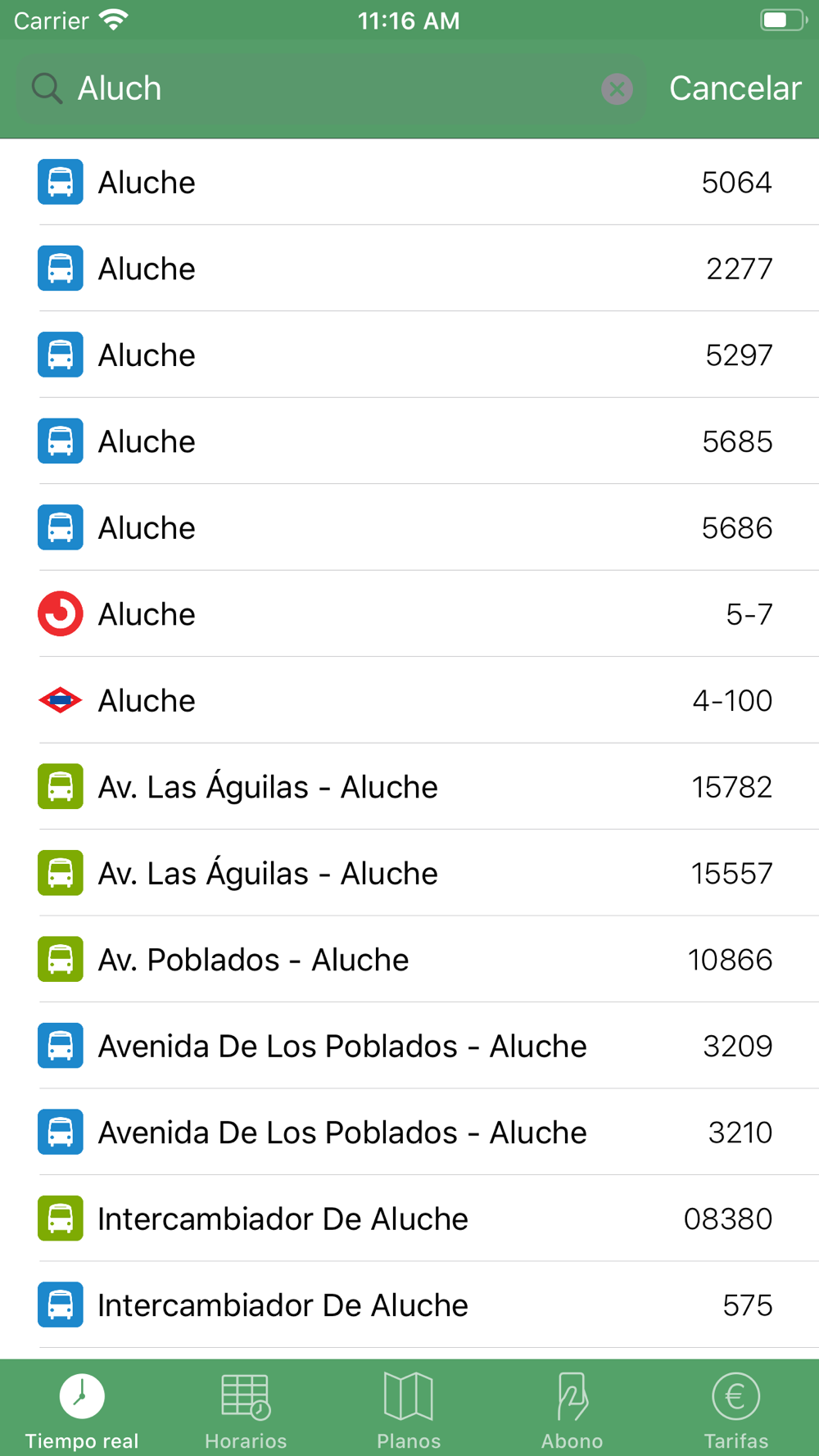This screenshot has width=819, height=1456.
Task: Open Aluche bus stop 5064
Action: pos(409,182)
